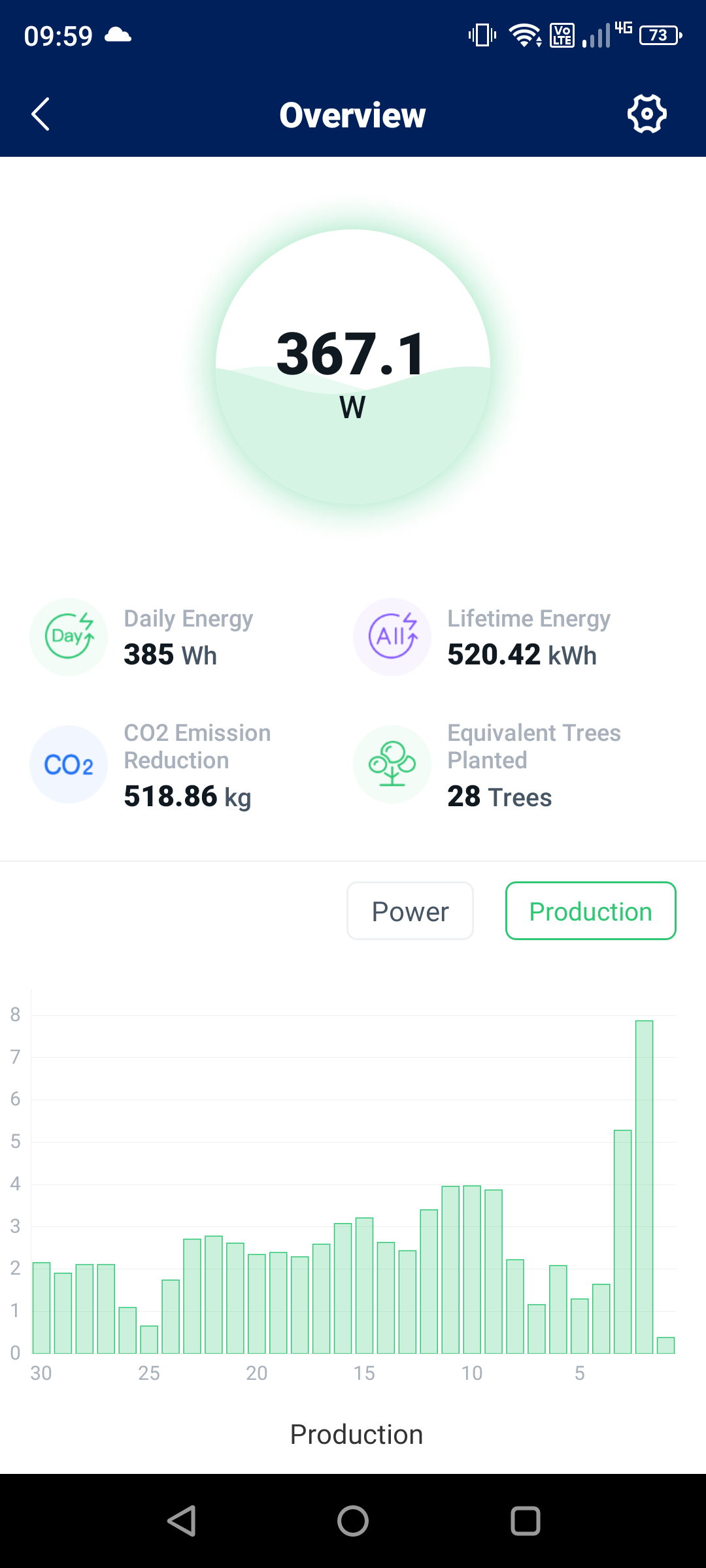Switch chart to Power view
The height and width of the screenshot is (1568, 706).
[410, 911]
